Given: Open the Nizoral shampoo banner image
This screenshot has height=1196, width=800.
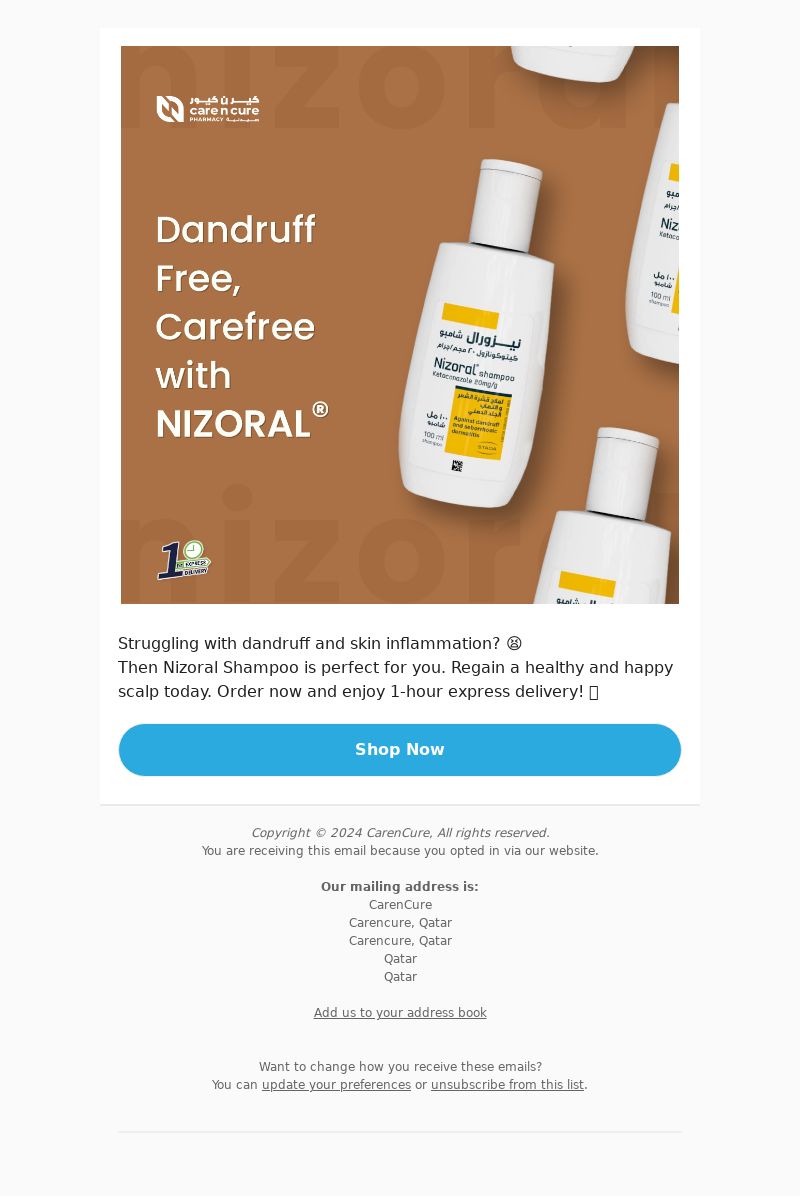Looking at the screenshot, I should coord(400,325).
